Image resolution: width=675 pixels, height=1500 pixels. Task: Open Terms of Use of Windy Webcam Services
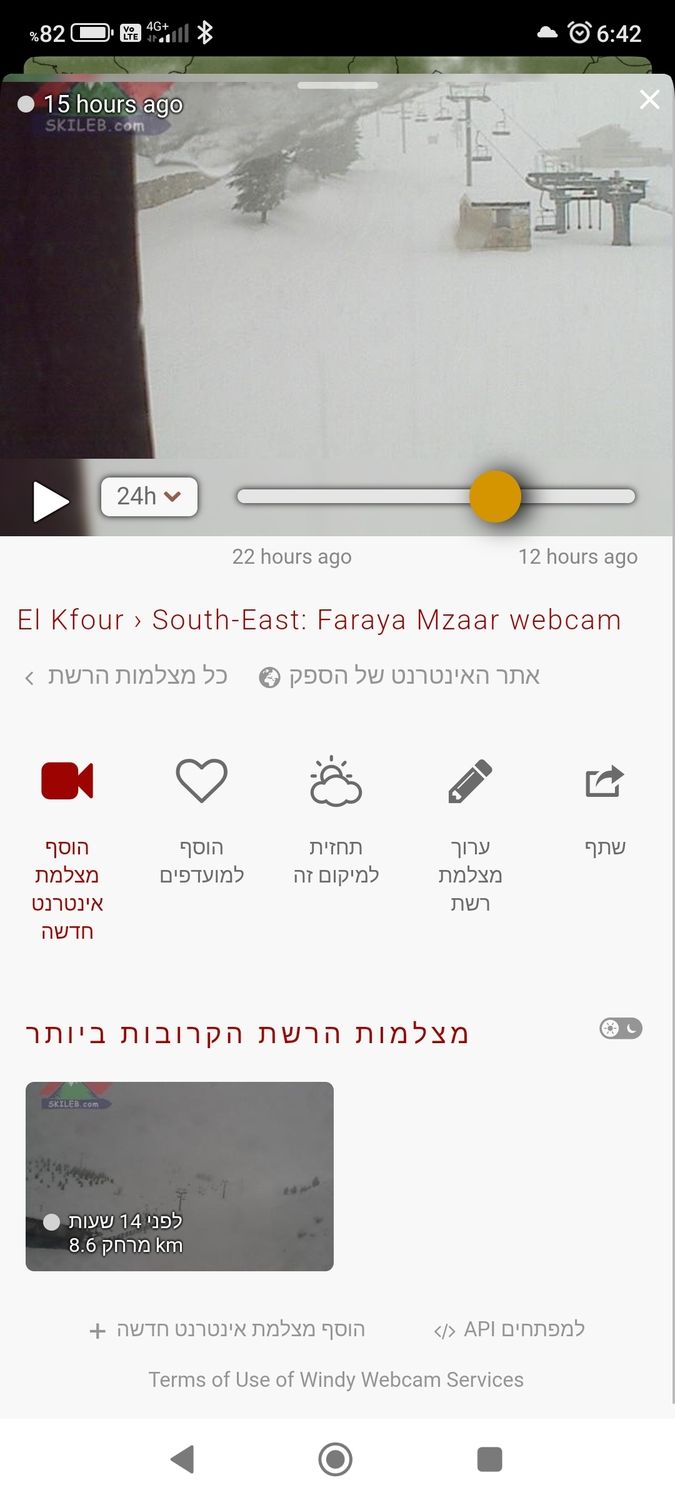coord(336,1380)
